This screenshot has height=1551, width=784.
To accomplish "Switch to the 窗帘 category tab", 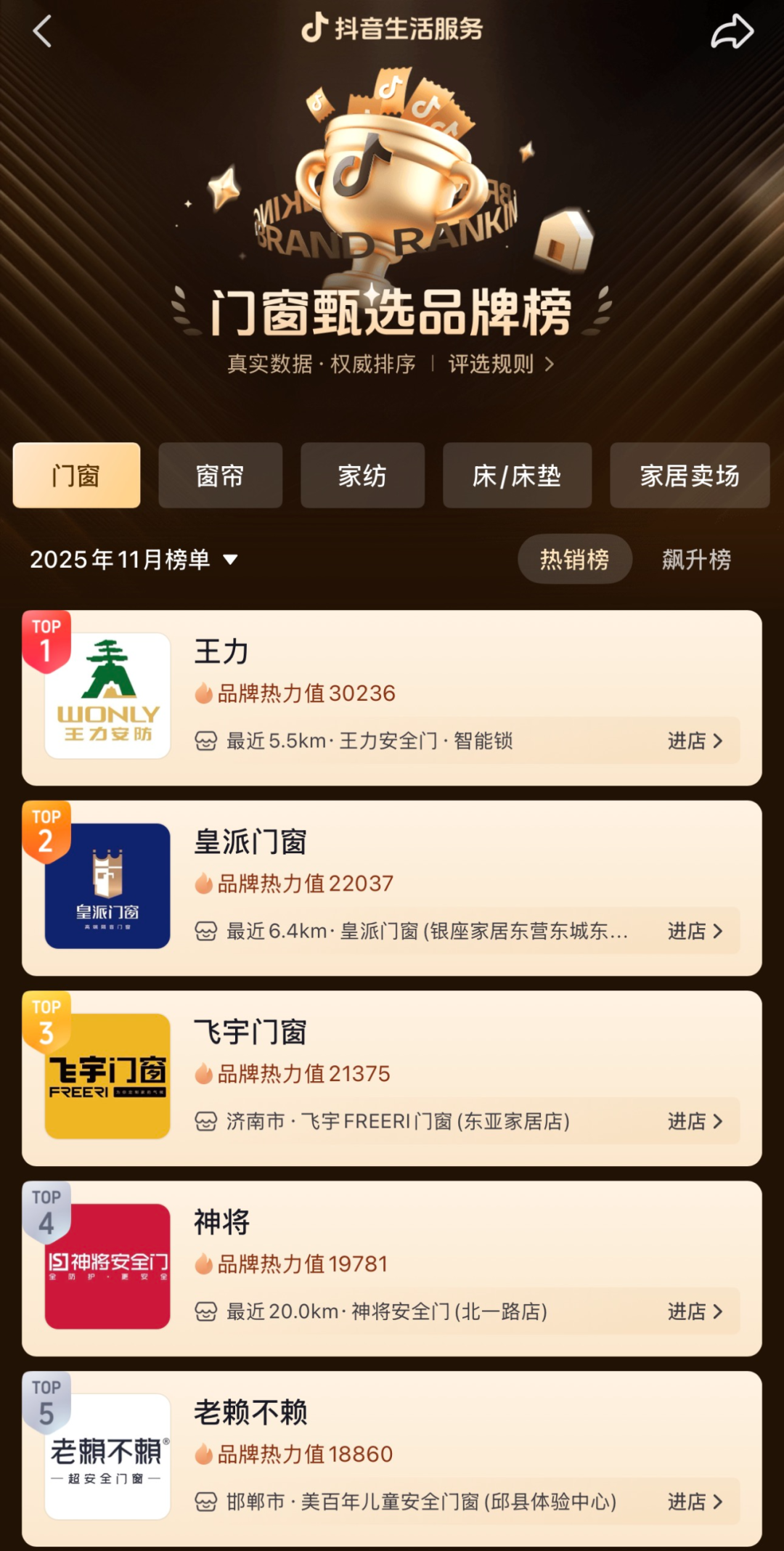I will coord(220,476).
